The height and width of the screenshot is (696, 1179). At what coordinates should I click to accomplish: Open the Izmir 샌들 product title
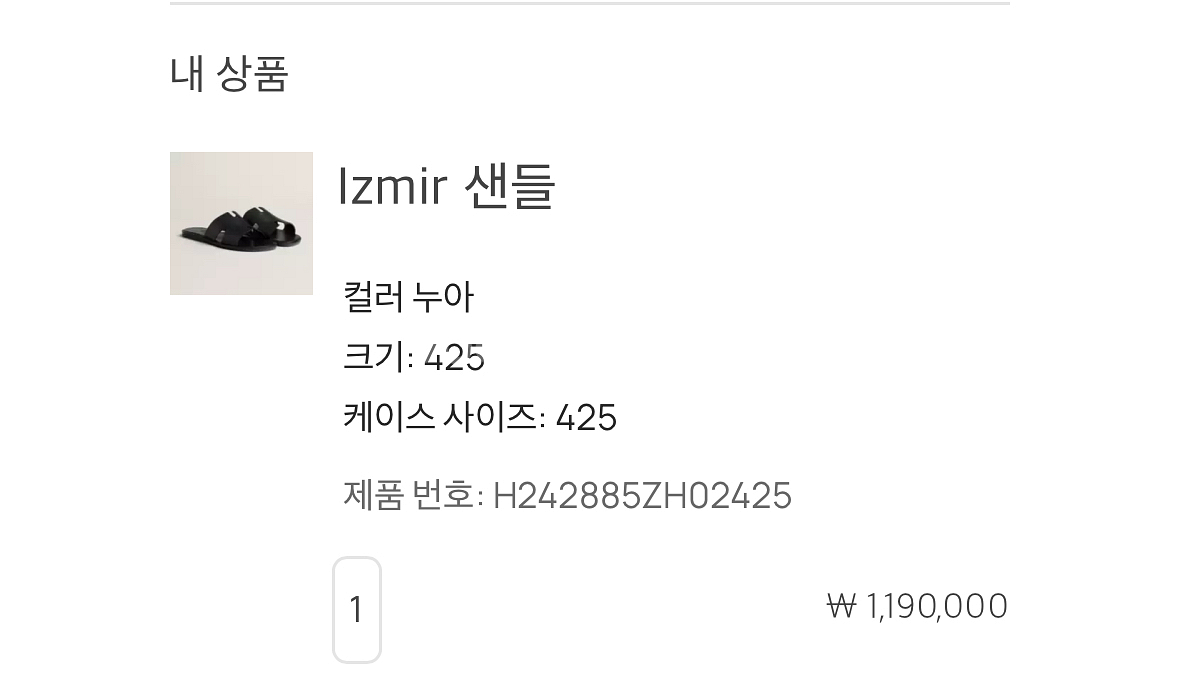click(x=446, y=187)
